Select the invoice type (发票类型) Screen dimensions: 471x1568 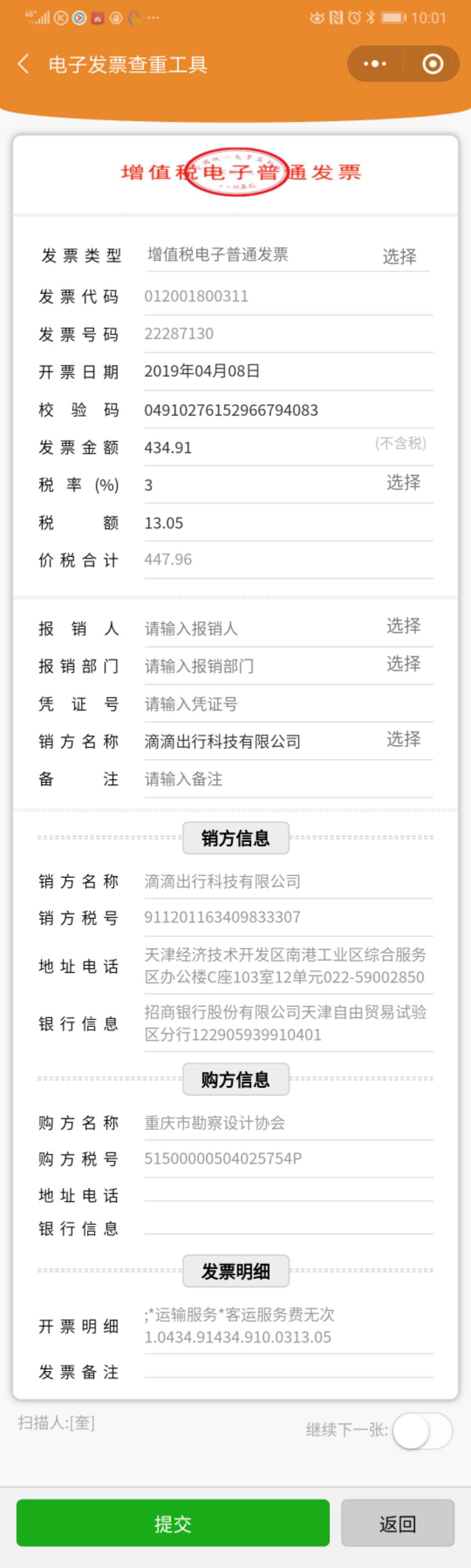tap(399, 256)
